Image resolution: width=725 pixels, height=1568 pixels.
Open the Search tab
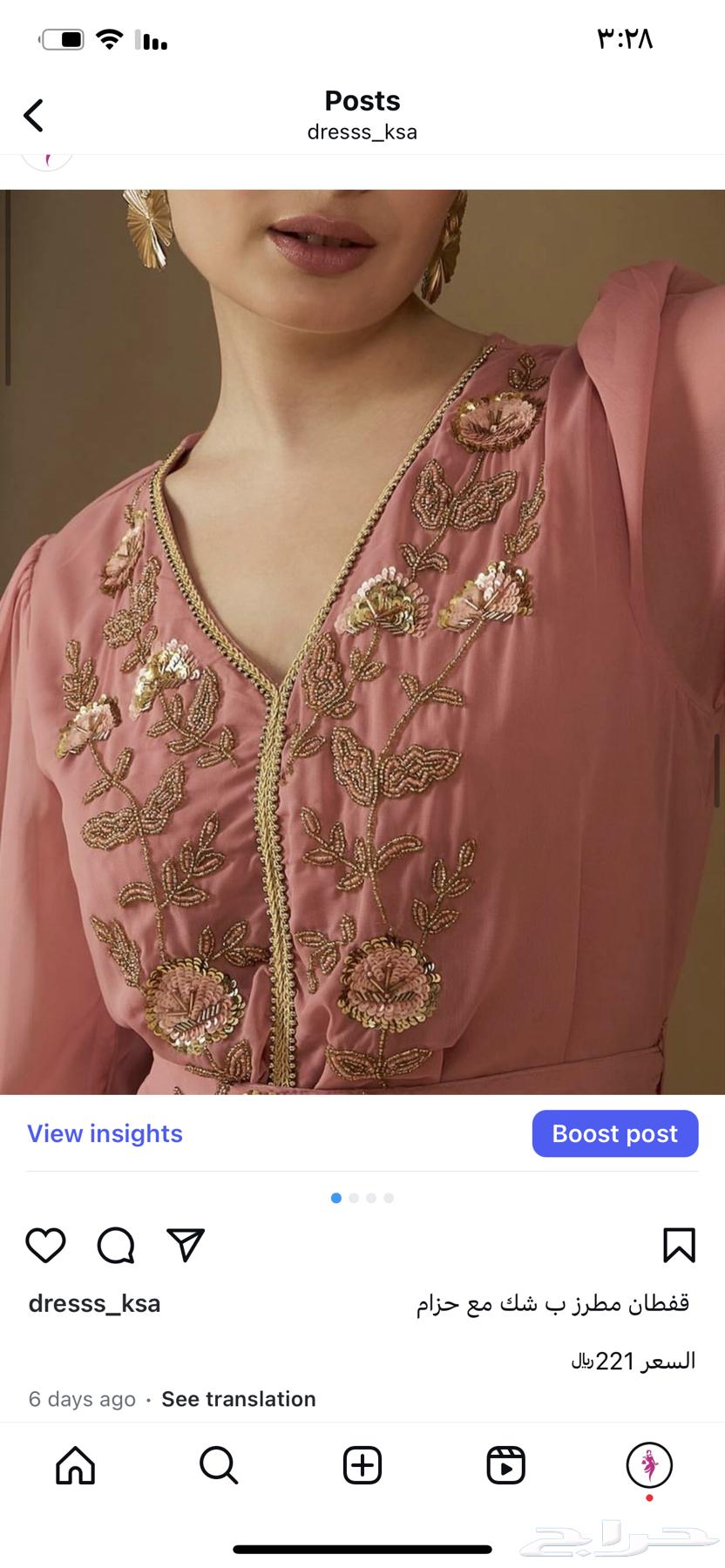(218, 1465)
